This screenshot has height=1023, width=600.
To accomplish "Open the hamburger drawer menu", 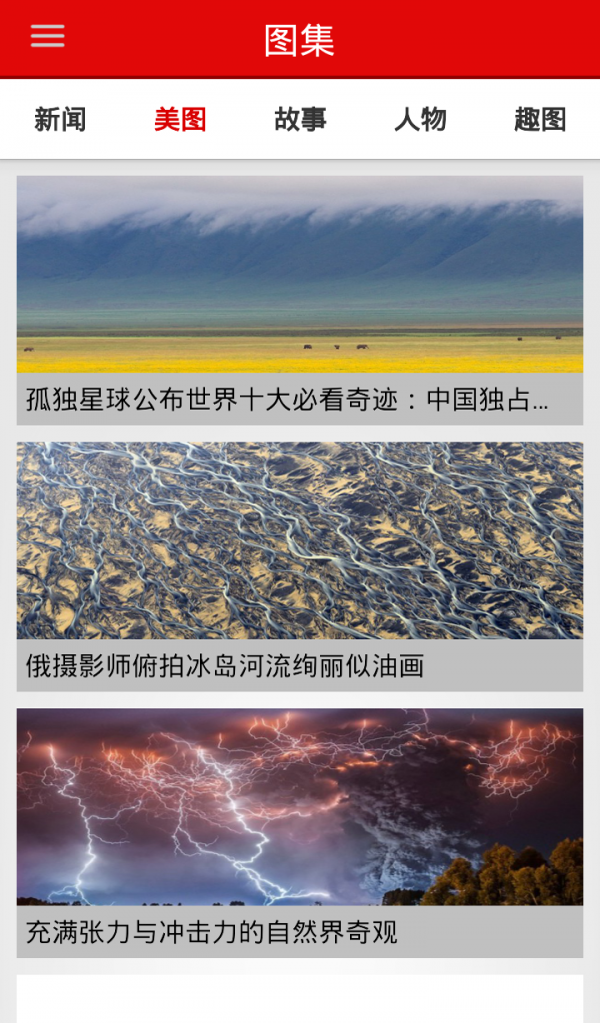I will 47,37.
